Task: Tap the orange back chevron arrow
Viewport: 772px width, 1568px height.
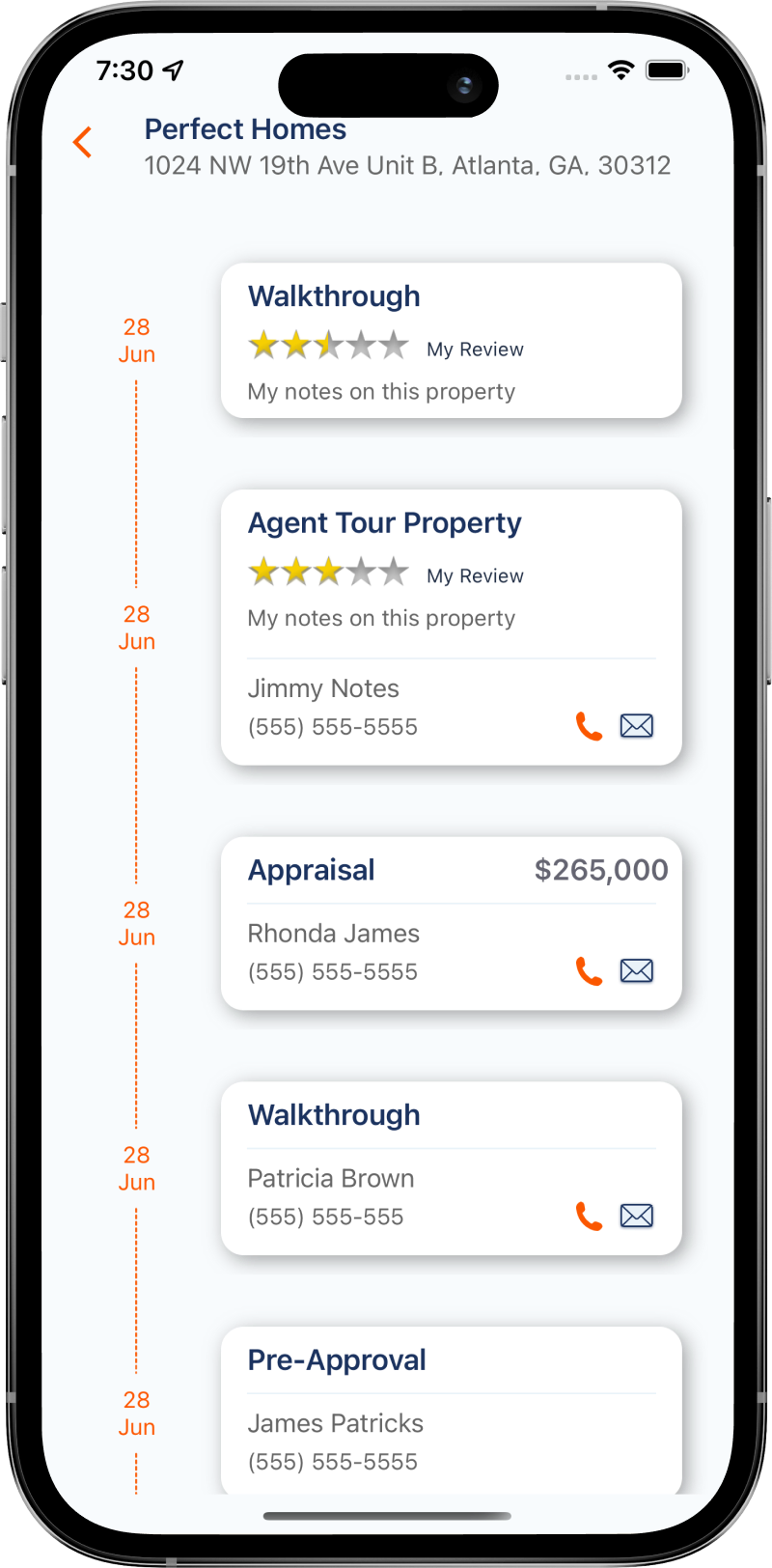Action: (x=82, y=142)
